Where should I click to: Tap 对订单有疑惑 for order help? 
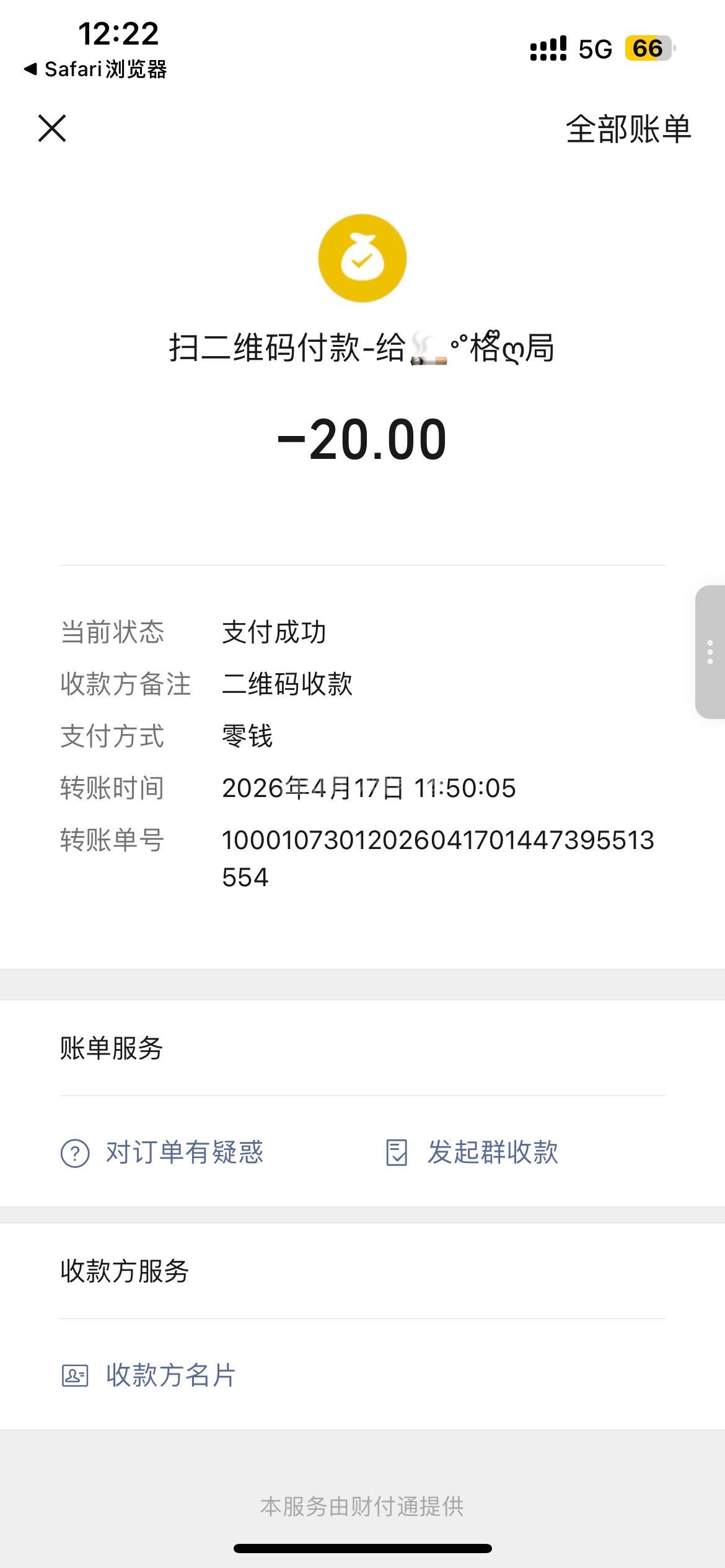162,1153
